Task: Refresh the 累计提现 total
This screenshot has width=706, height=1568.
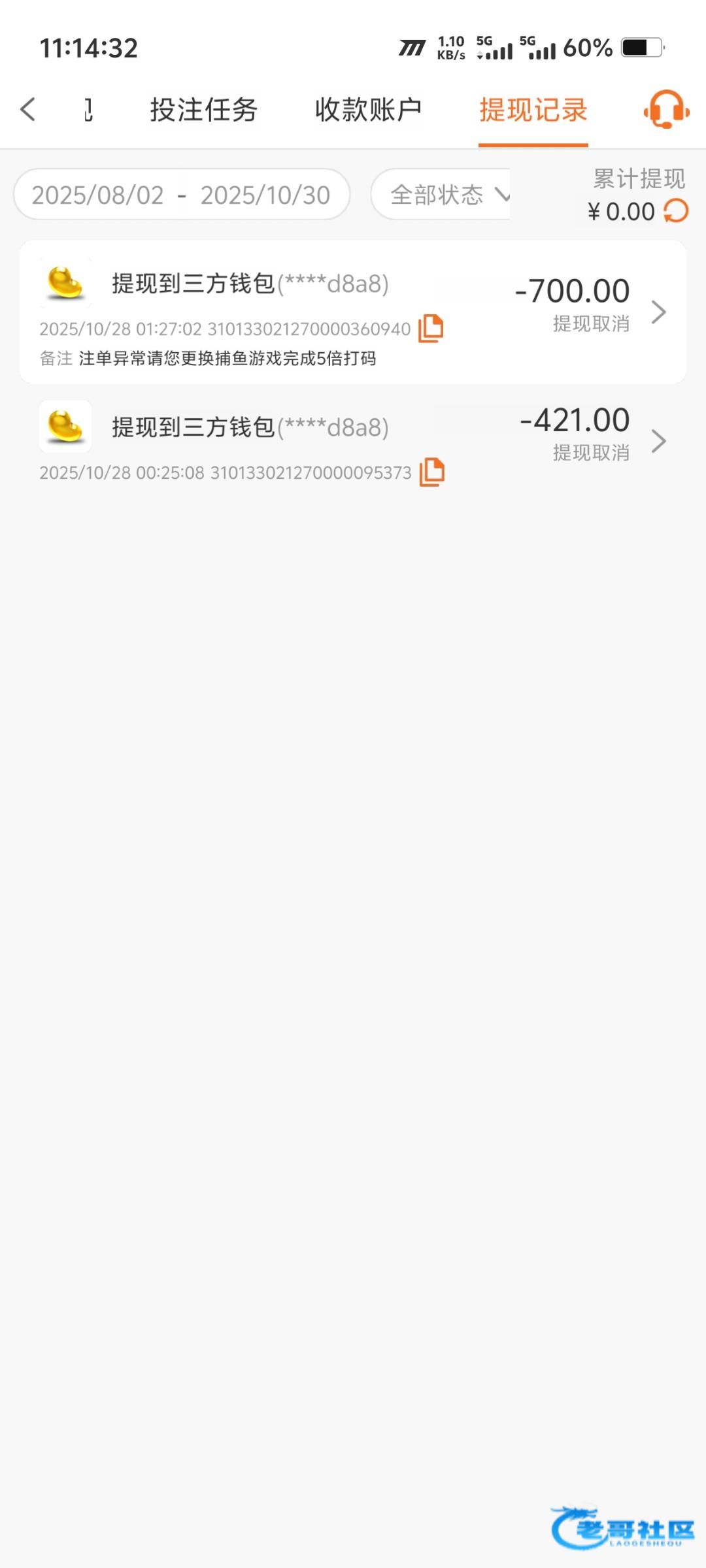Action: tap(676, 211)
